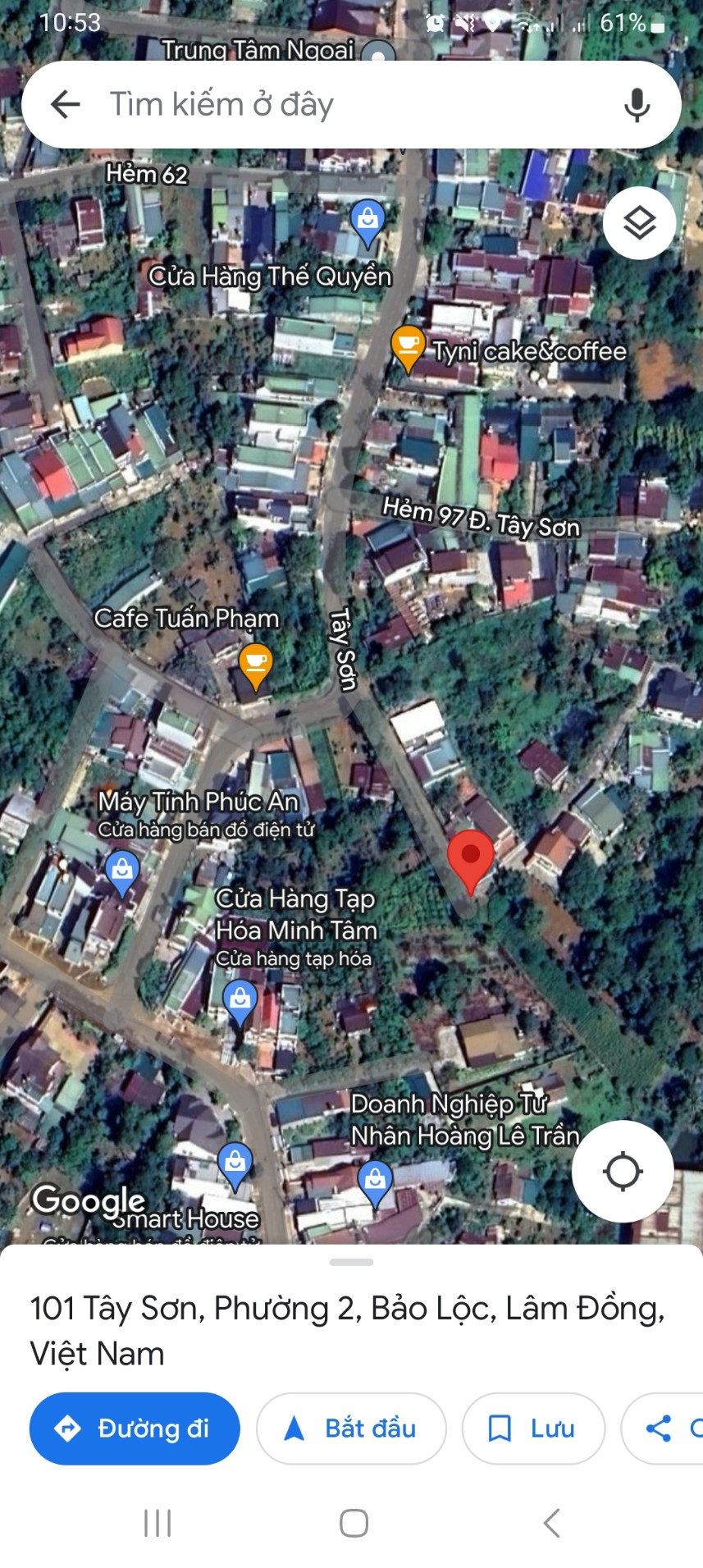Start voice search with the microphone
The image size is (703, 1568).
pos(637,105)
